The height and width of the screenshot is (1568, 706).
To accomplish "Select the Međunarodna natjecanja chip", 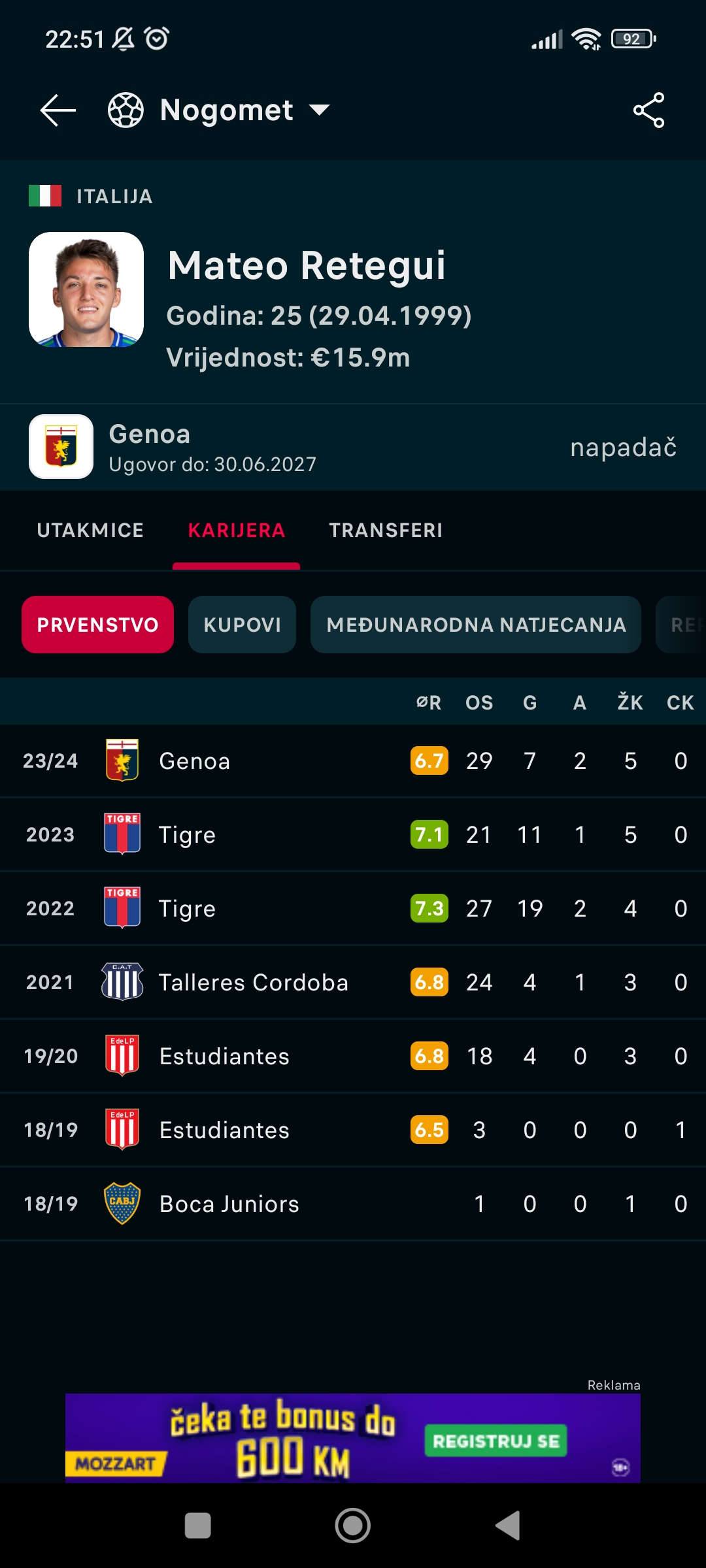I will [x=476, y=625].
